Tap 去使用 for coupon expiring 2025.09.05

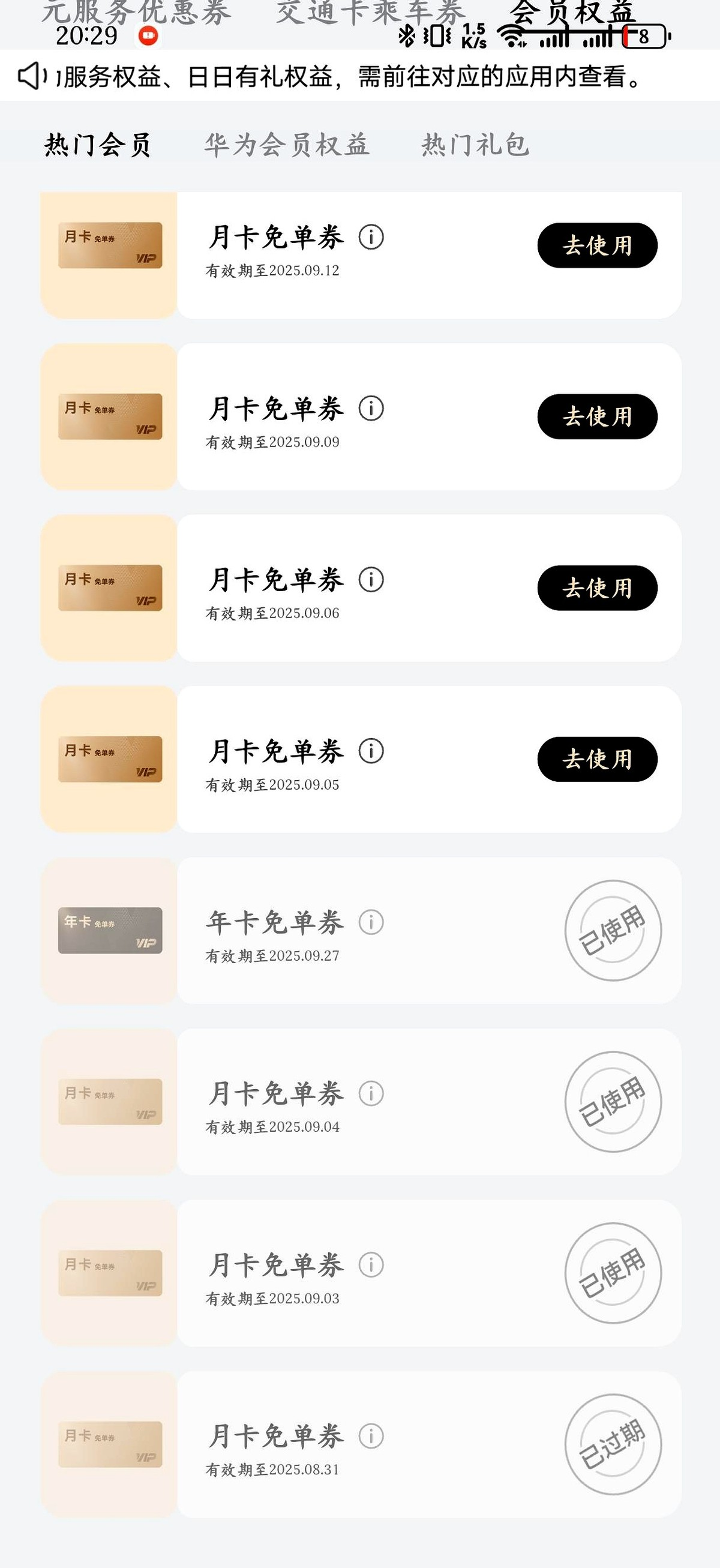pos(596,759)
